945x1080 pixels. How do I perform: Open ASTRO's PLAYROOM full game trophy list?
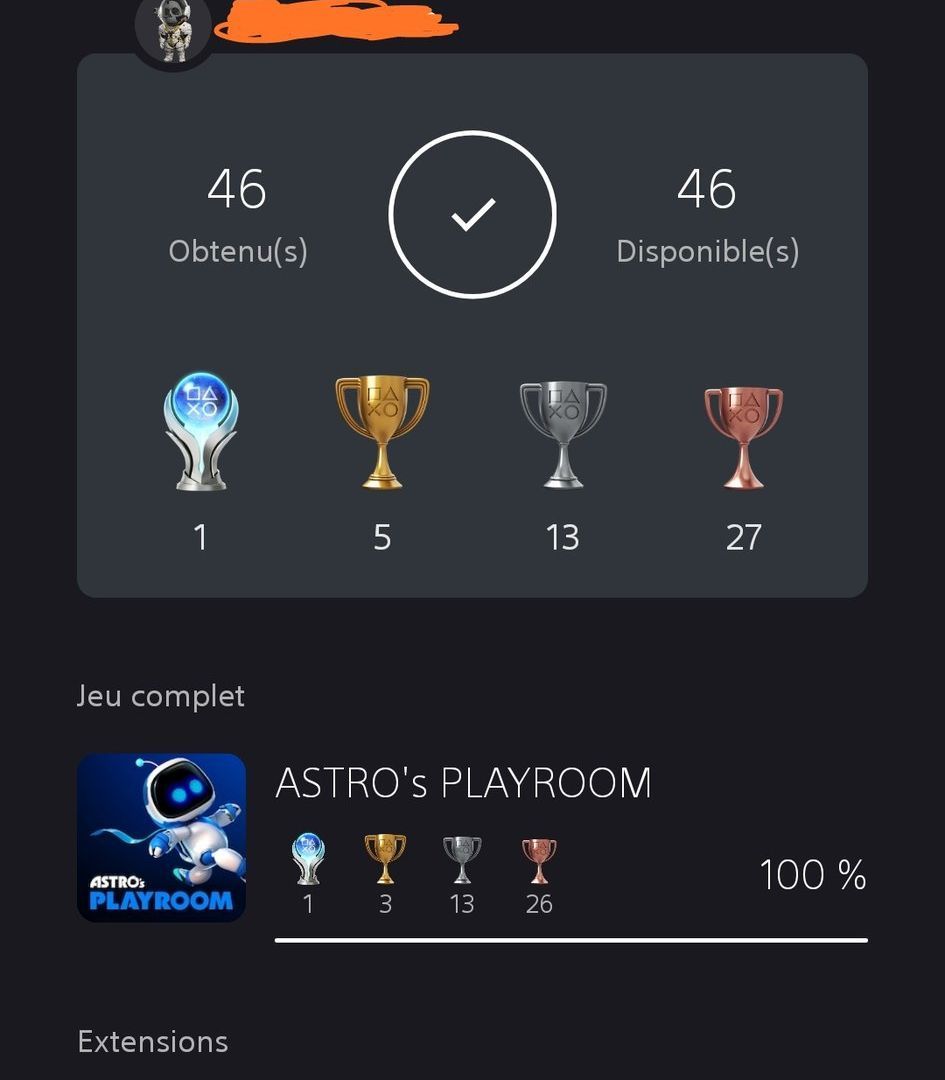(x=463, y=782)
